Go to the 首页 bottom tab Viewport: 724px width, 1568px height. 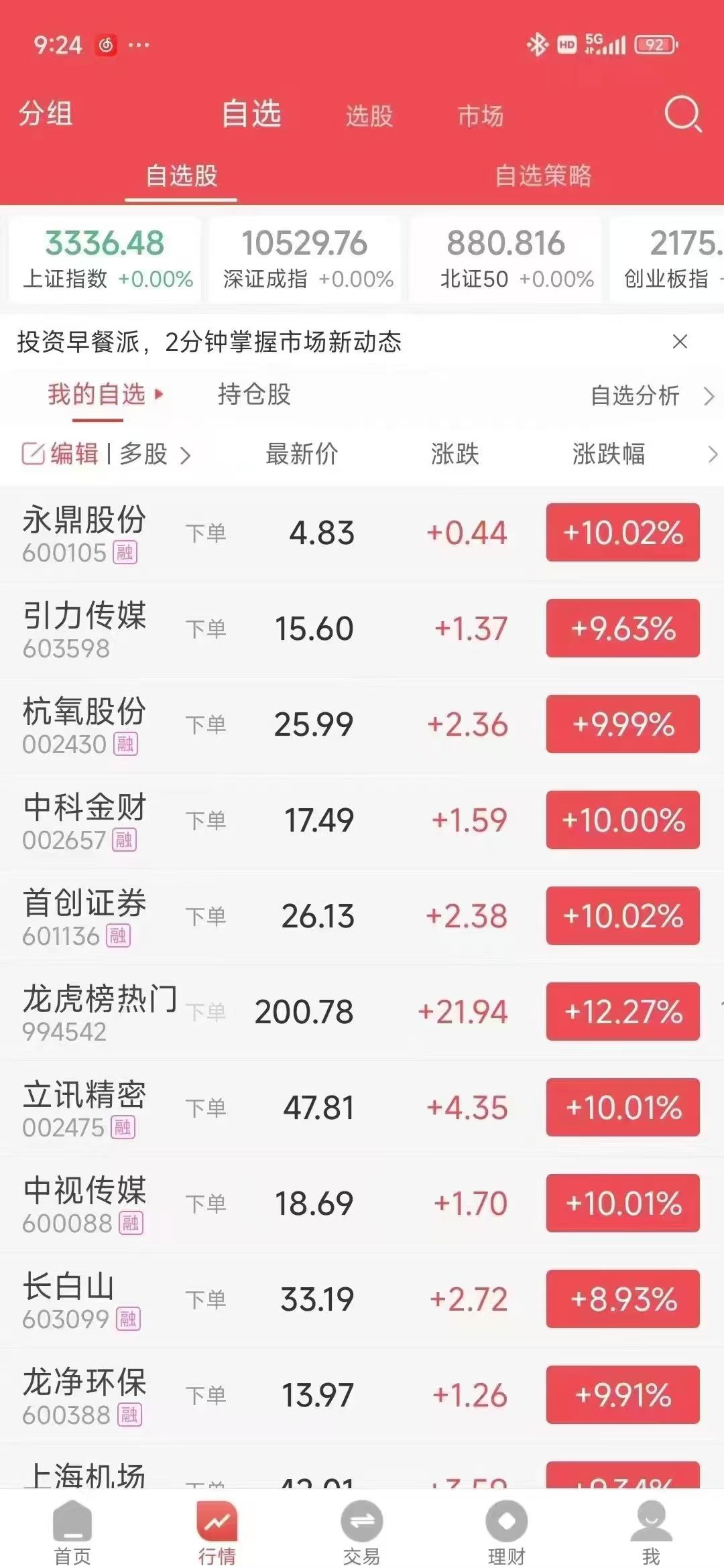point(72,1531)
